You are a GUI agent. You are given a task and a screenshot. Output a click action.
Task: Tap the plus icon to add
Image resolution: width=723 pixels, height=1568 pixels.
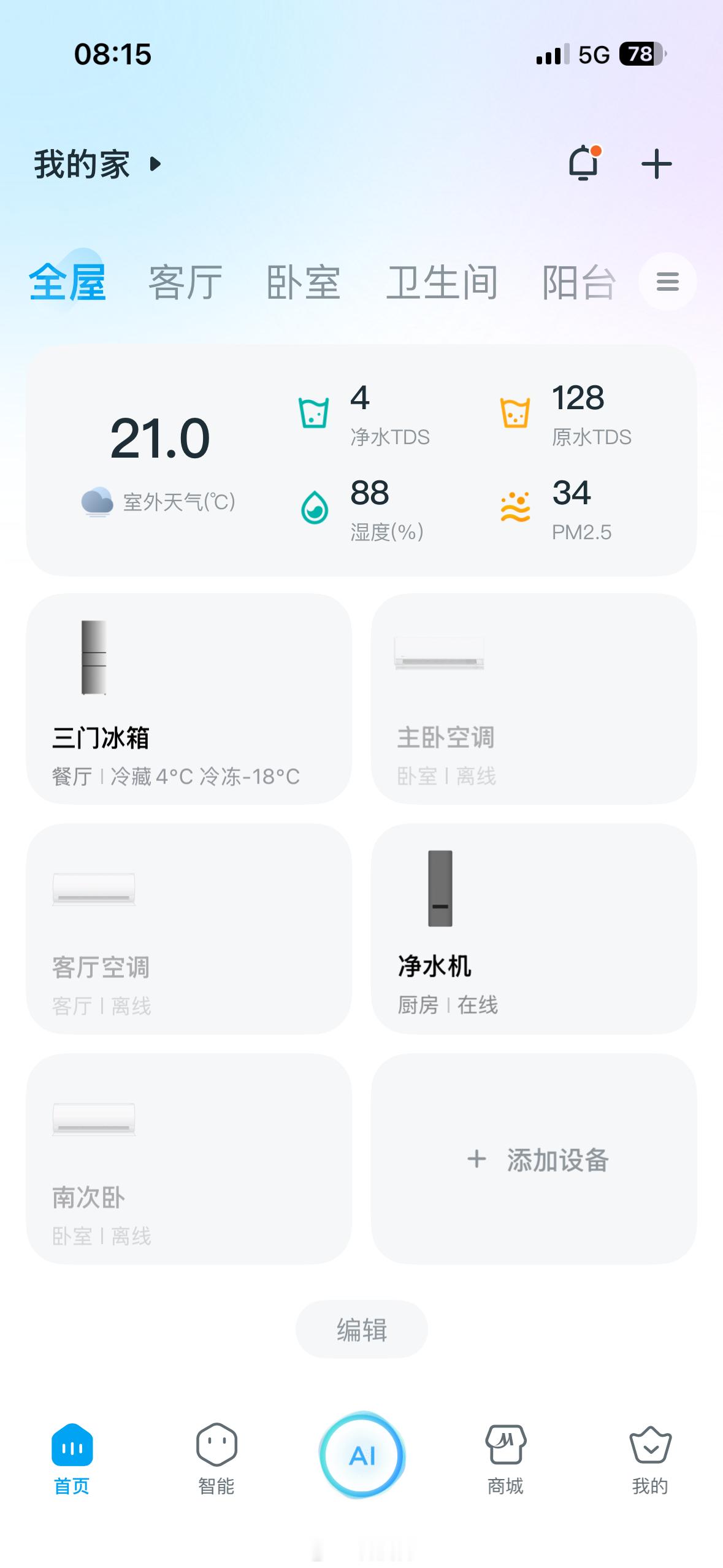pyautogui.click(x=656, y=164)
